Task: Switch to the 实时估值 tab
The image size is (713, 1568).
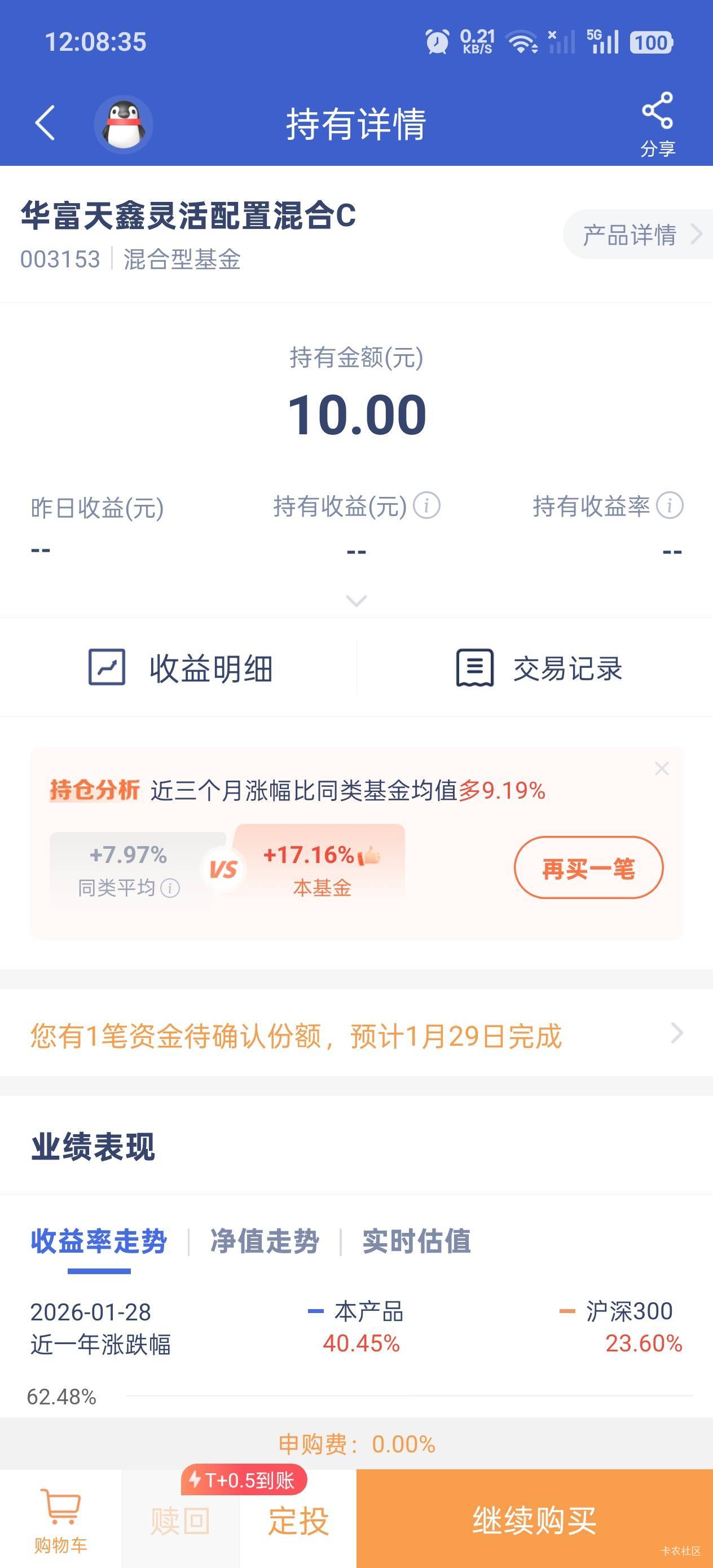Action: (416, 1242)
